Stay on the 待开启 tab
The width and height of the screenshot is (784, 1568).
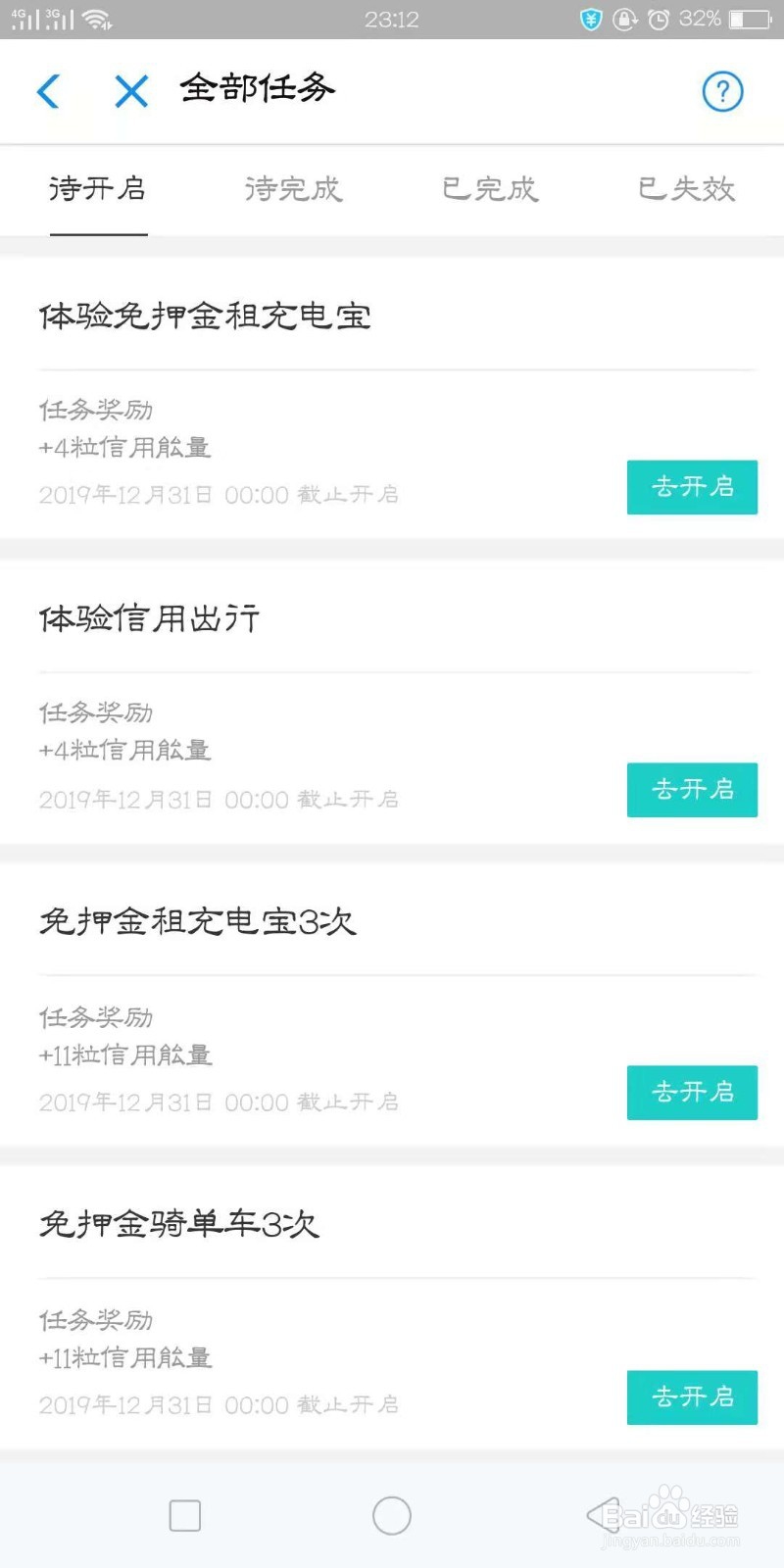click(x=98, y=190)
